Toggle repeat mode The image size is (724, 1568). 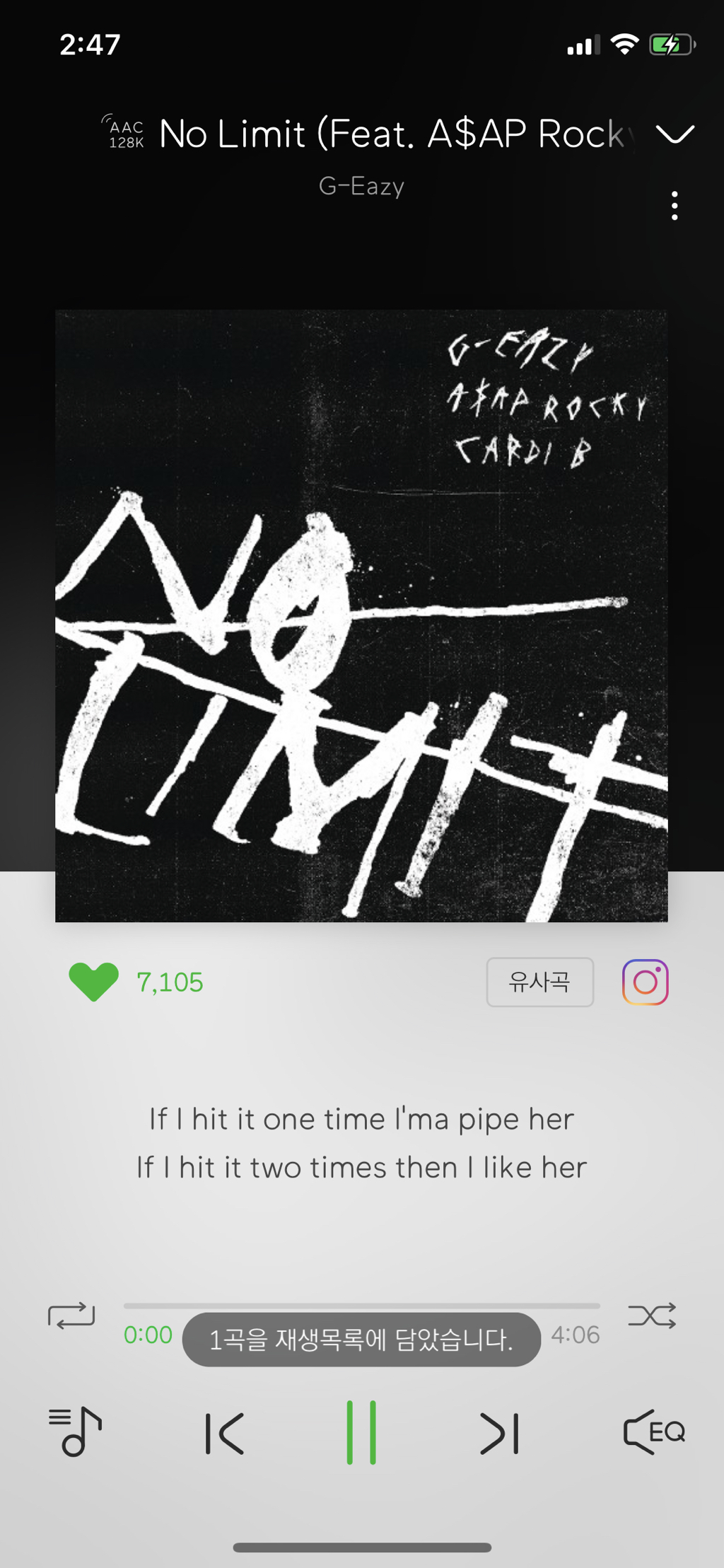tap(71, 1316)
